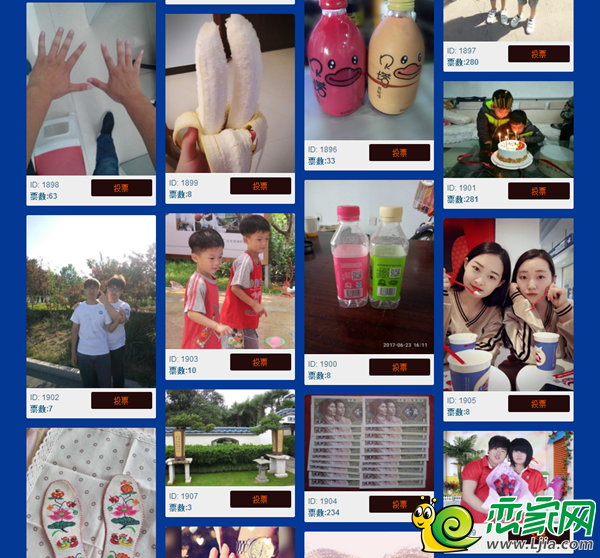Vote for entry ID 1903
Viewport: 600px width, 558px height.
coord(260,362)
